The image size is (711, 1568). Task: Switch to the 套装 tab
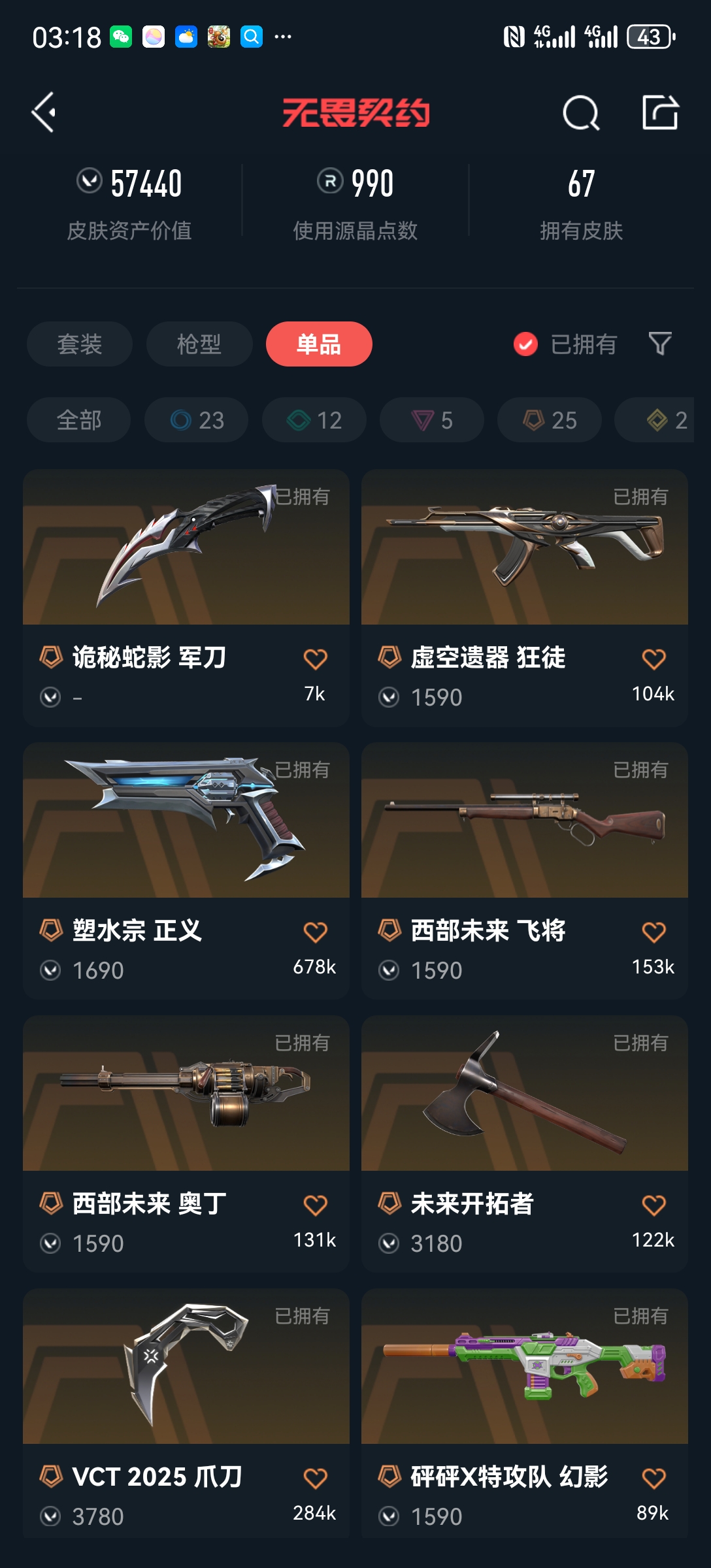coord(80,344)
